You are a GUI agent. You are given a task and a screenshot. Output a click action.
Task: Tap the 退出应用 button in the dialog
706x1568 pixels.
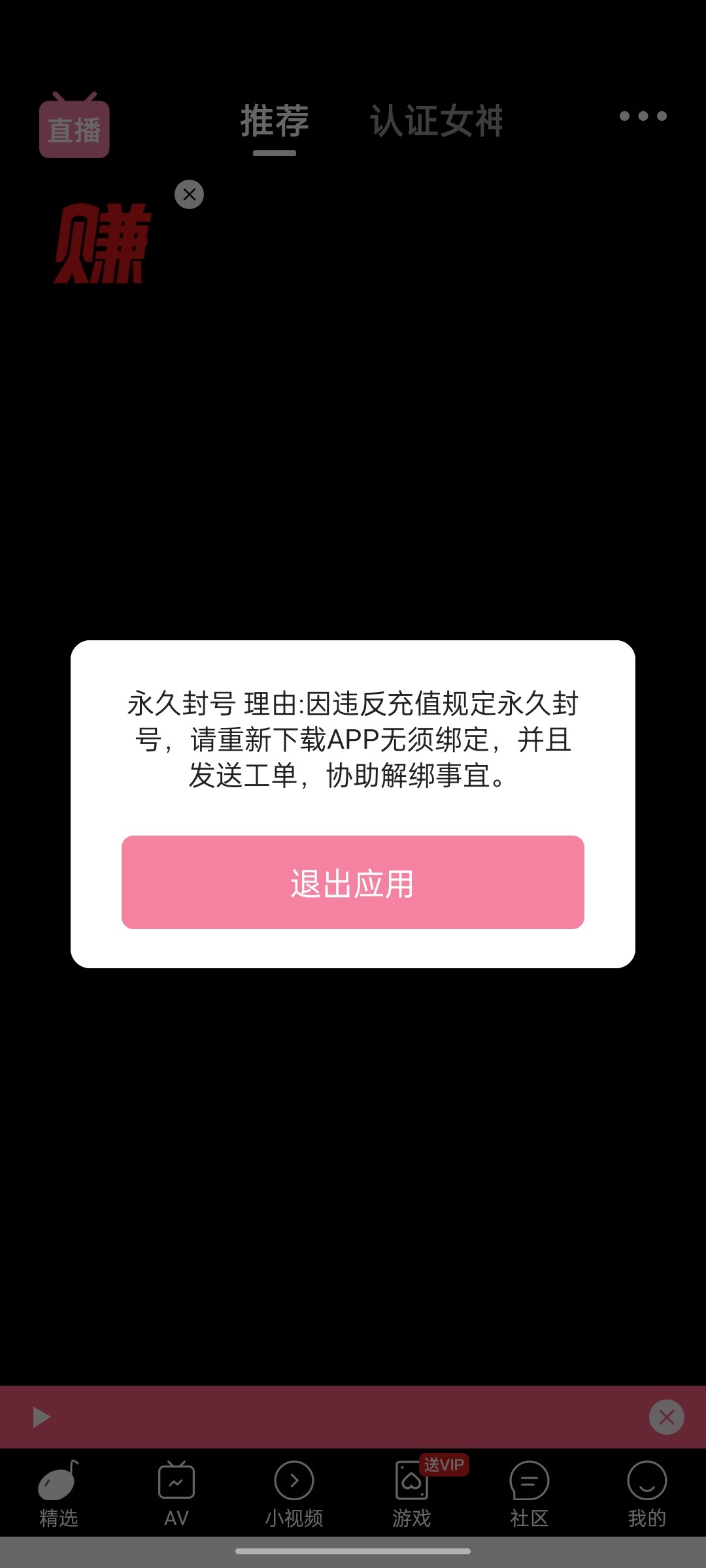[x=353, y=882]
